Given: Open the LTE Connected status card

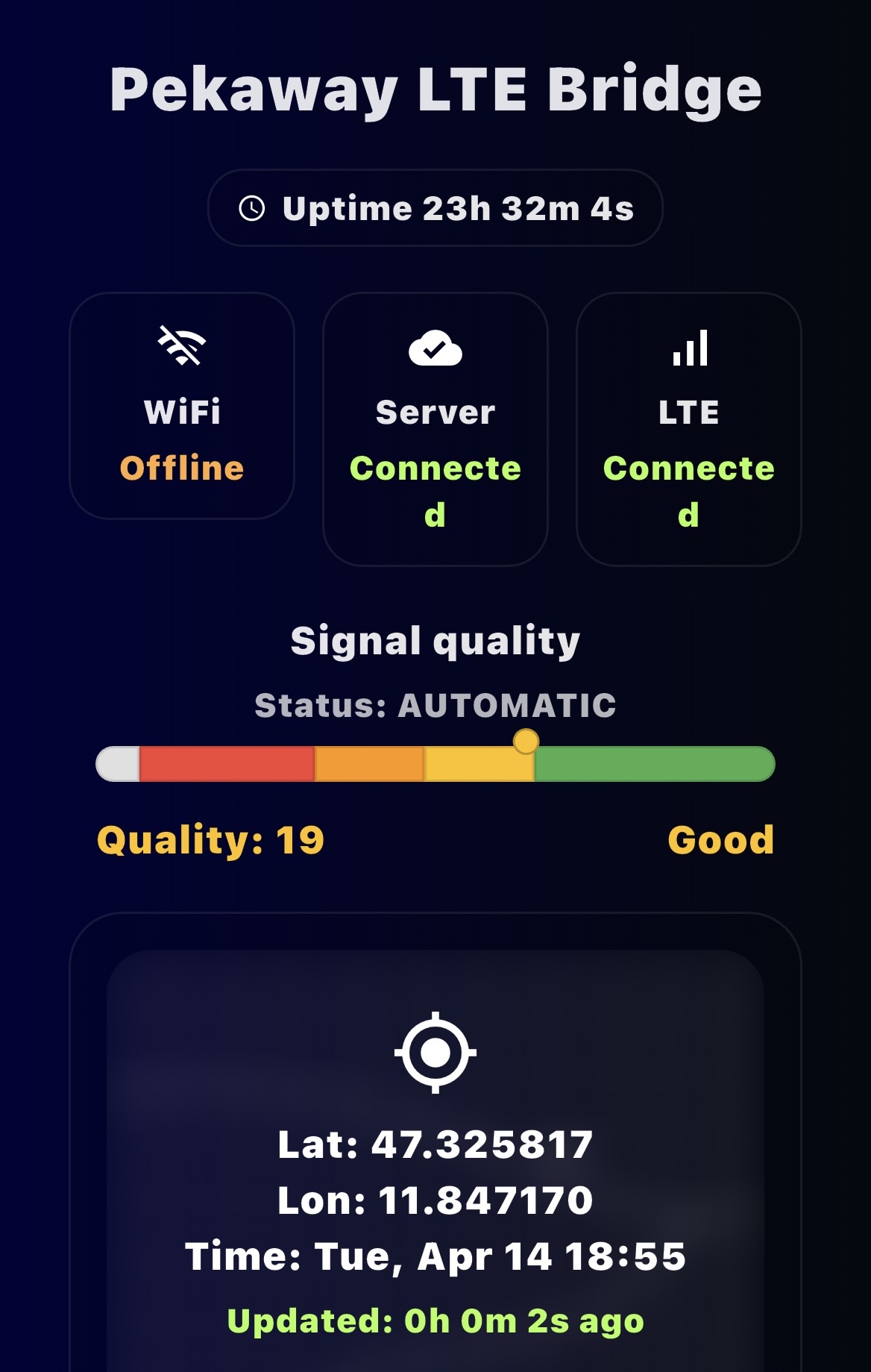Looking at the screenshot, I should [x=688, y=429].
